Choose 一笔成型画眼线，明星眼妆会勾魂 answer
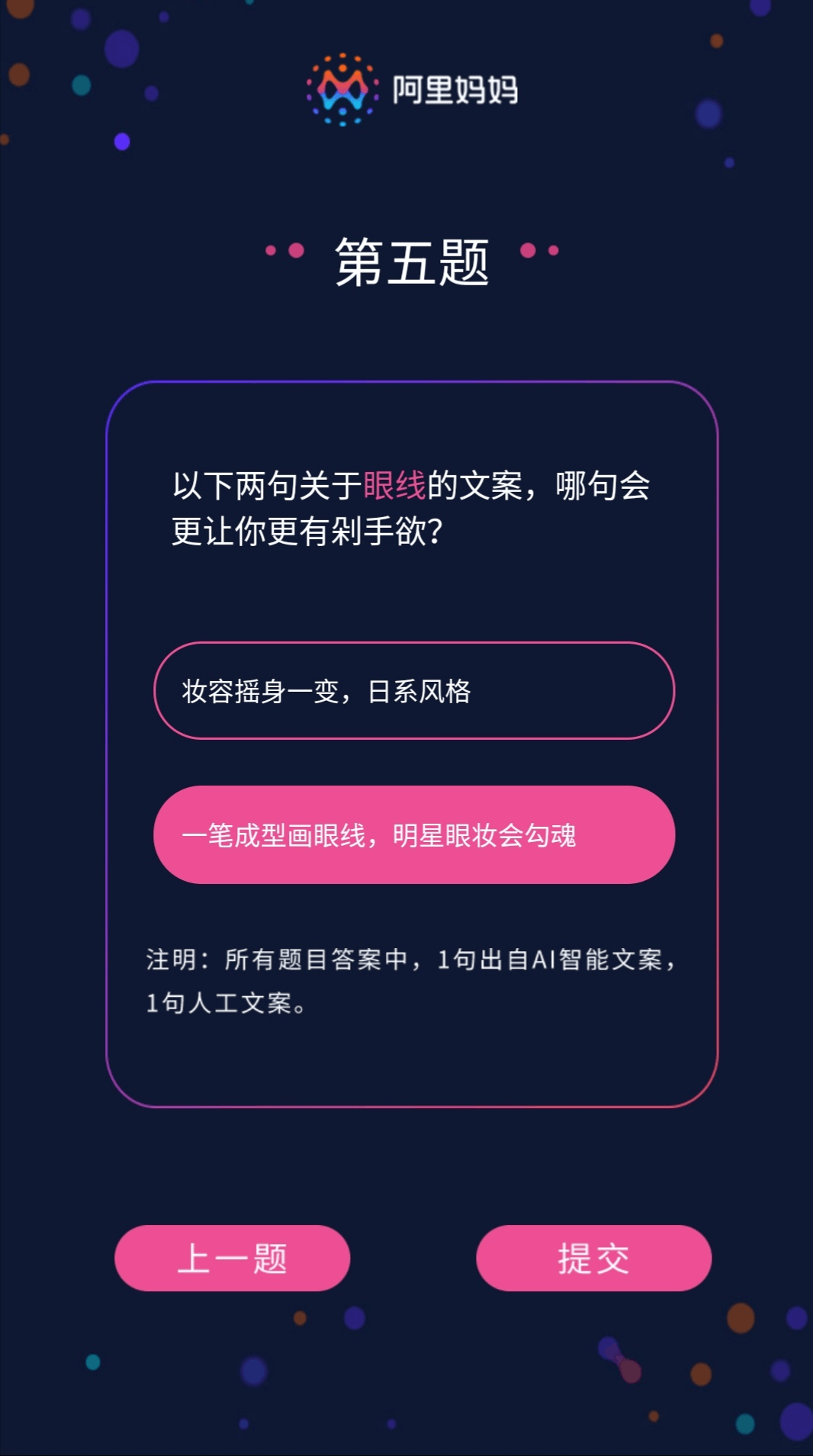The image size is (813, 1456). (414, 835)
